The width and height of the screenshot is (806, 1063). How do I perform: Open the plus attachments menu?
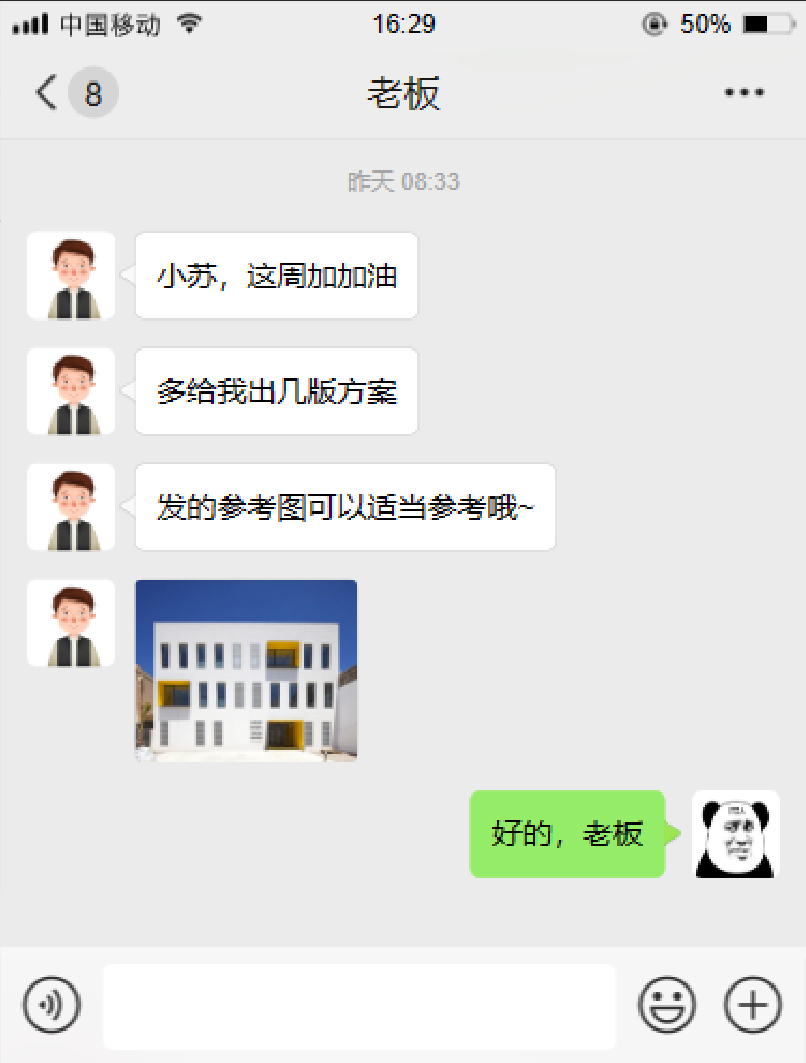[x=752, y=1004]
